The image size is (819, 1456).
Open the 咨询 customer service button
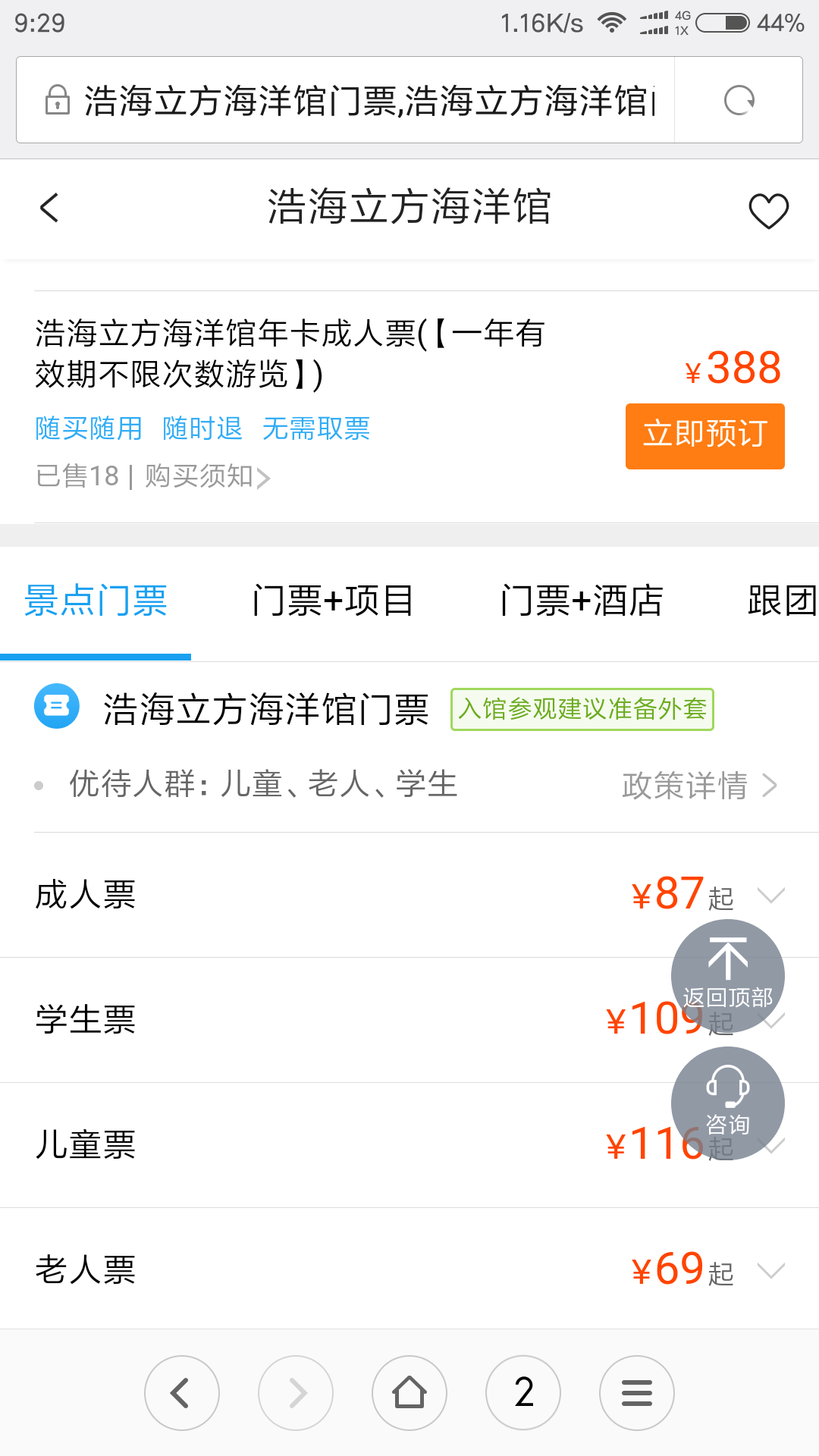(728, 1103)
